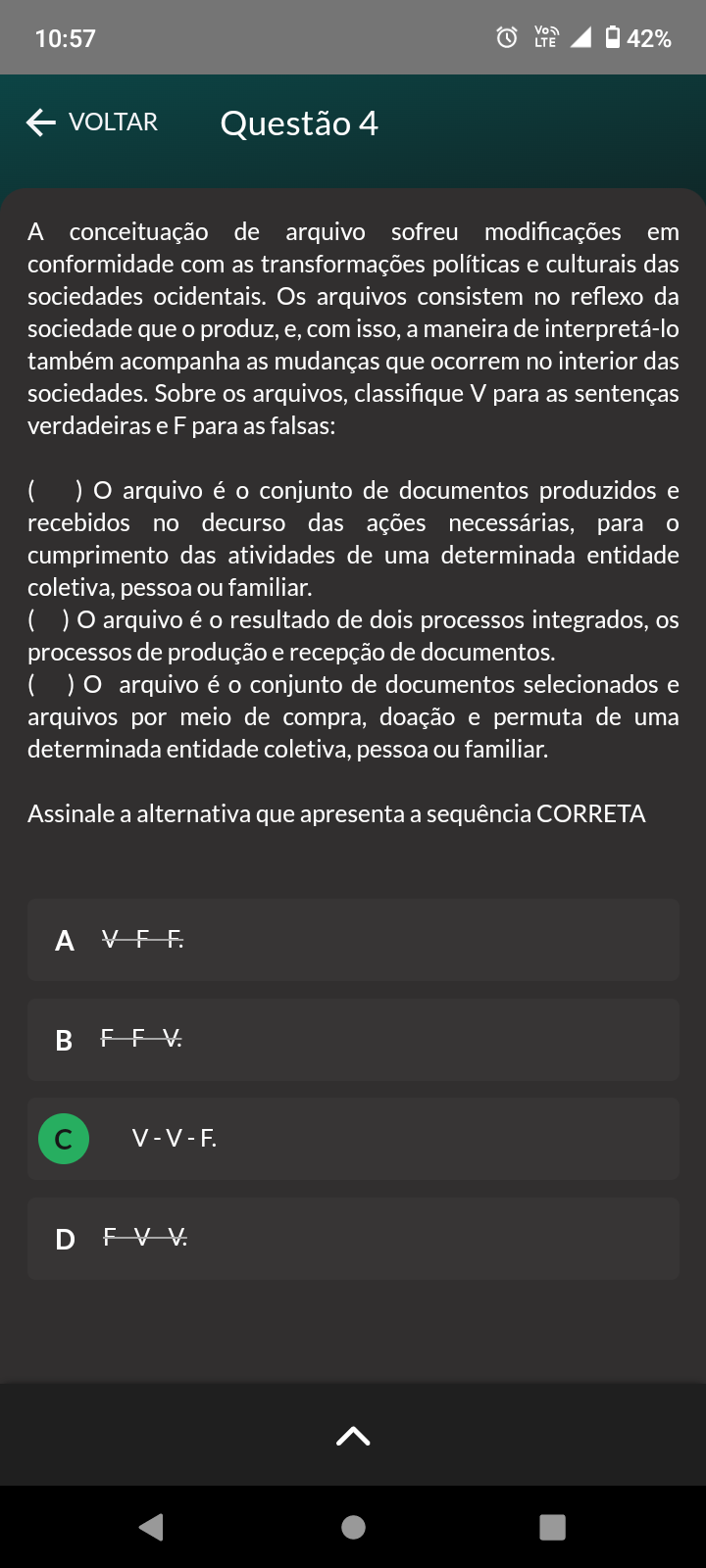Expand the bottom panel with the up chevron
706x1568 pixels.
353,1436
